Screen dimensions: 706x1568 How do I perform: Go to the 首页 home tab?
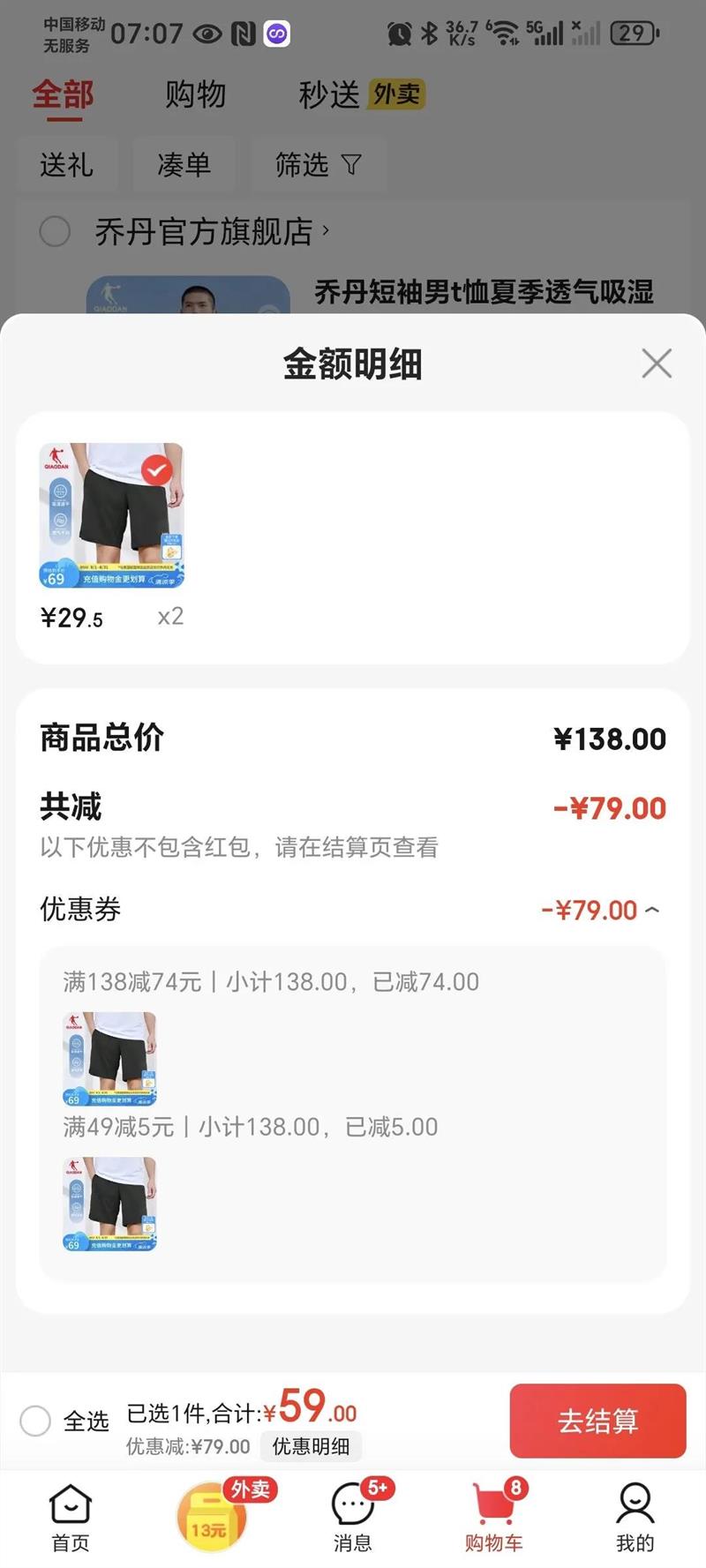pos(71,1517)
